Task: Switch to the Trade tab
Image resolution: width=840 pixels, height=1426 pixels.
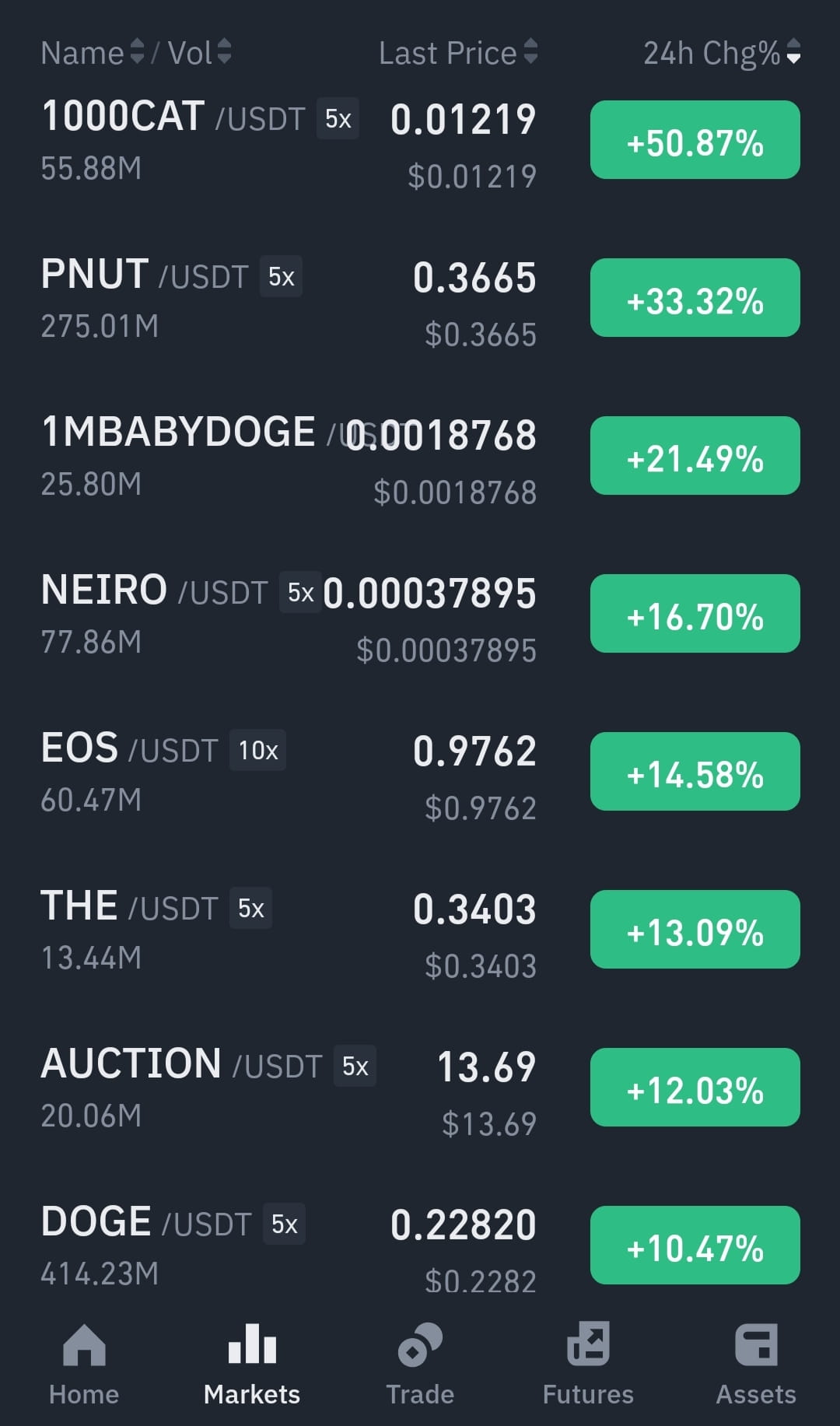Action: pyautogui.click(x=420, y=1365)
